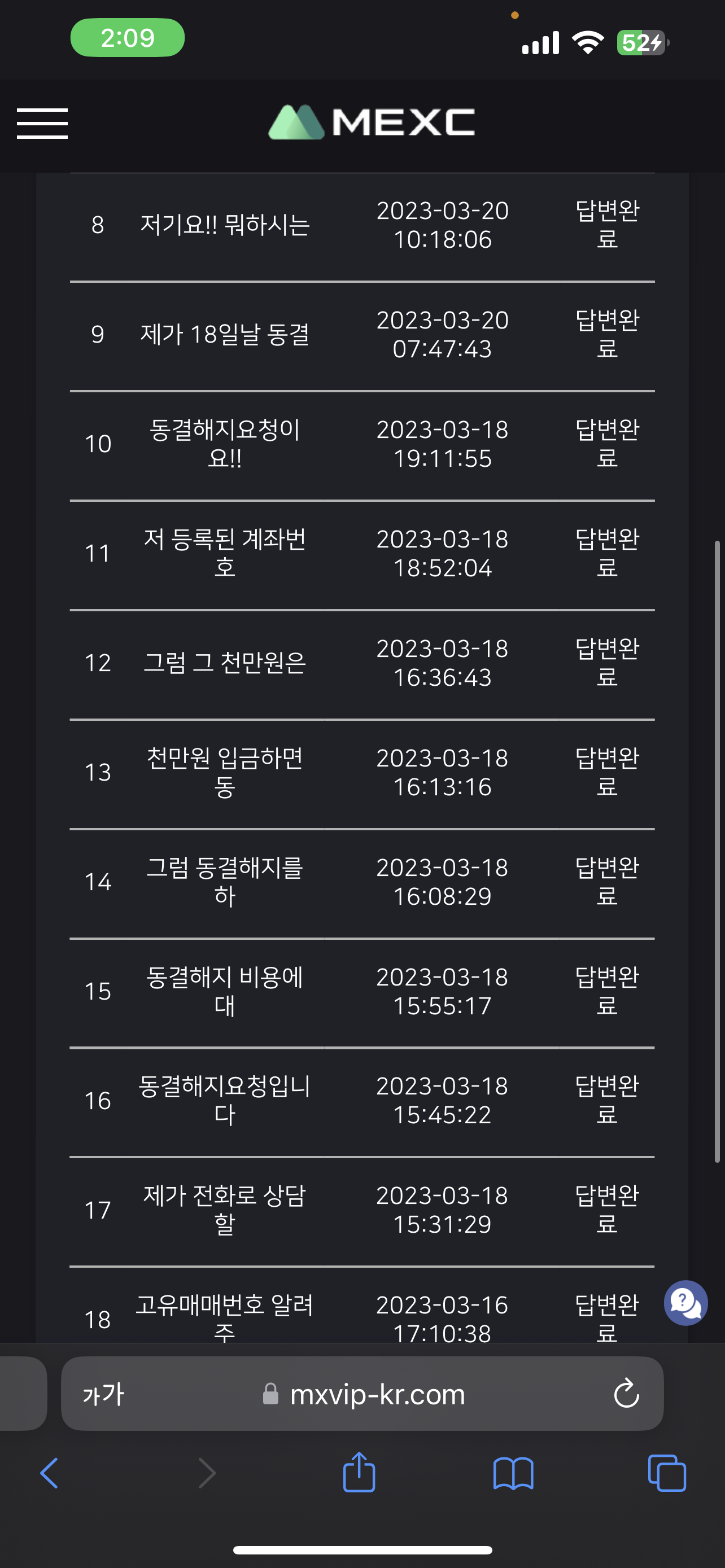Open inquiry 8 '저기요!! 뭐하시는'
Image resolution: width=725 pixels, height=1568 pixels.
click(x=225, y=225)
